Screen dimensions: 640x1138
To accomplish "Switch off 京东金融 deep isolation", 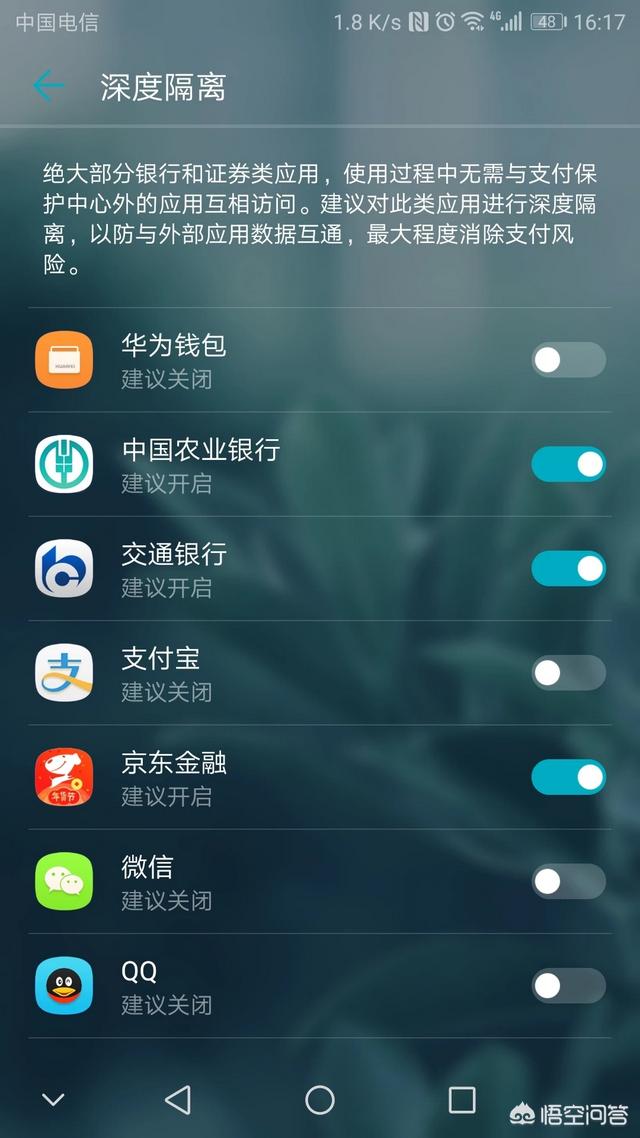I will 569,777.
